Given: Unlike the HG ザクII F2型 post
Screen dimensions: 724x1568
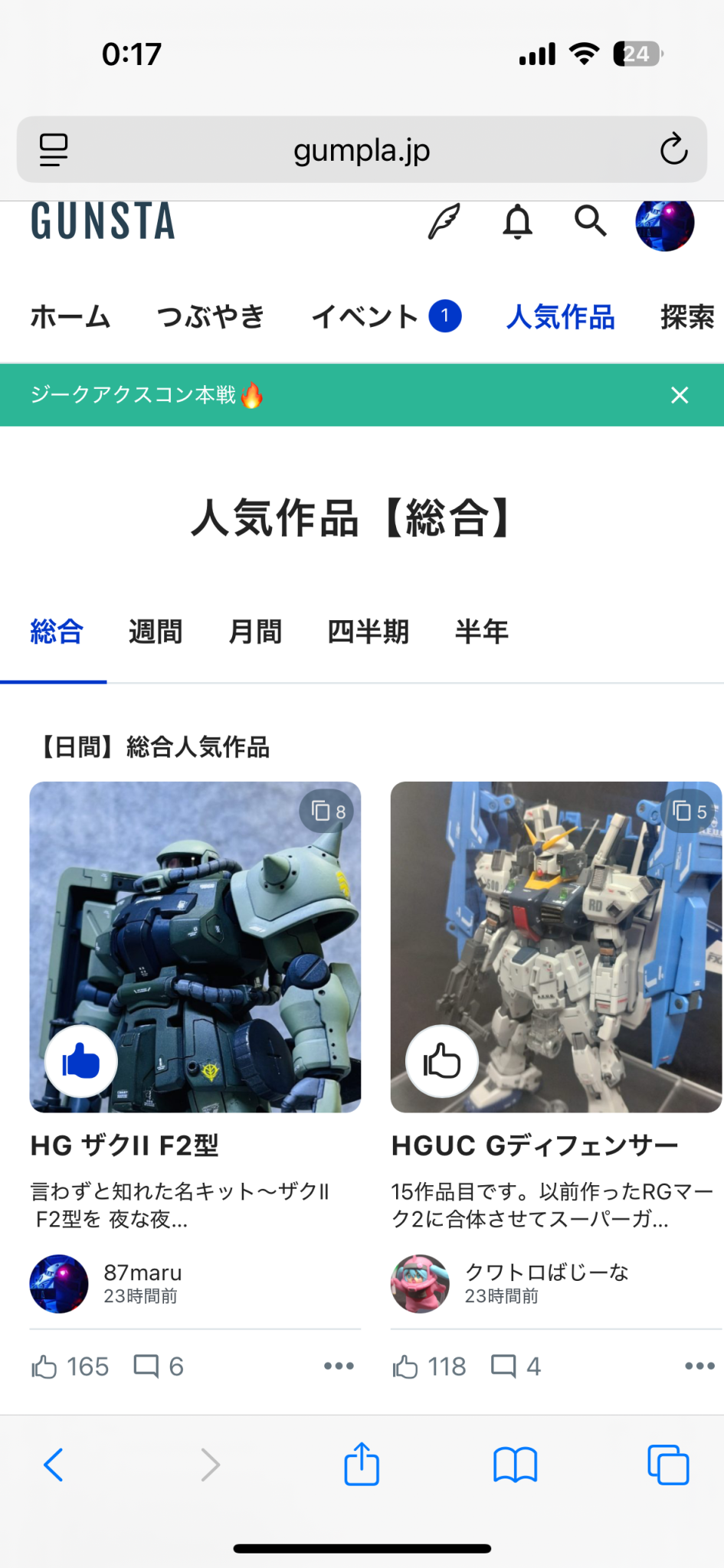Looking at the screenshot, I should click(x=81, y=1061).
